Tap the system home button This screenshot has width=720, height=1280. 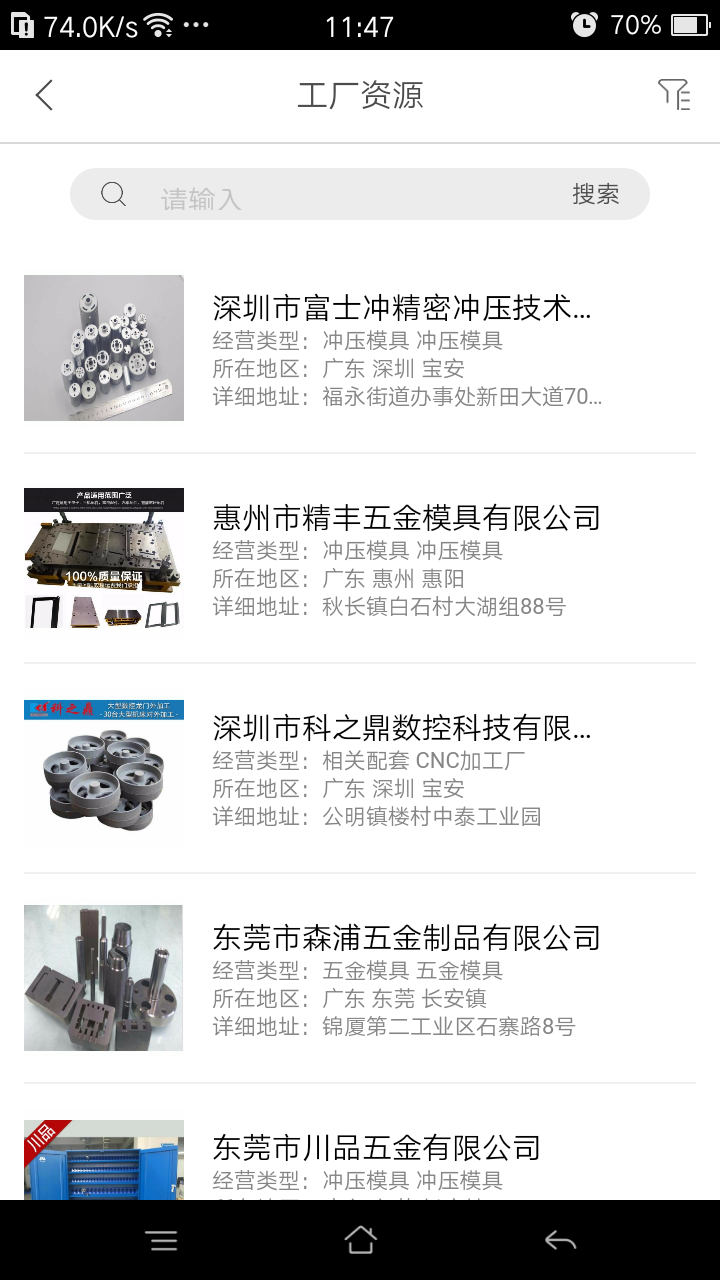(x=360, y=1240)
